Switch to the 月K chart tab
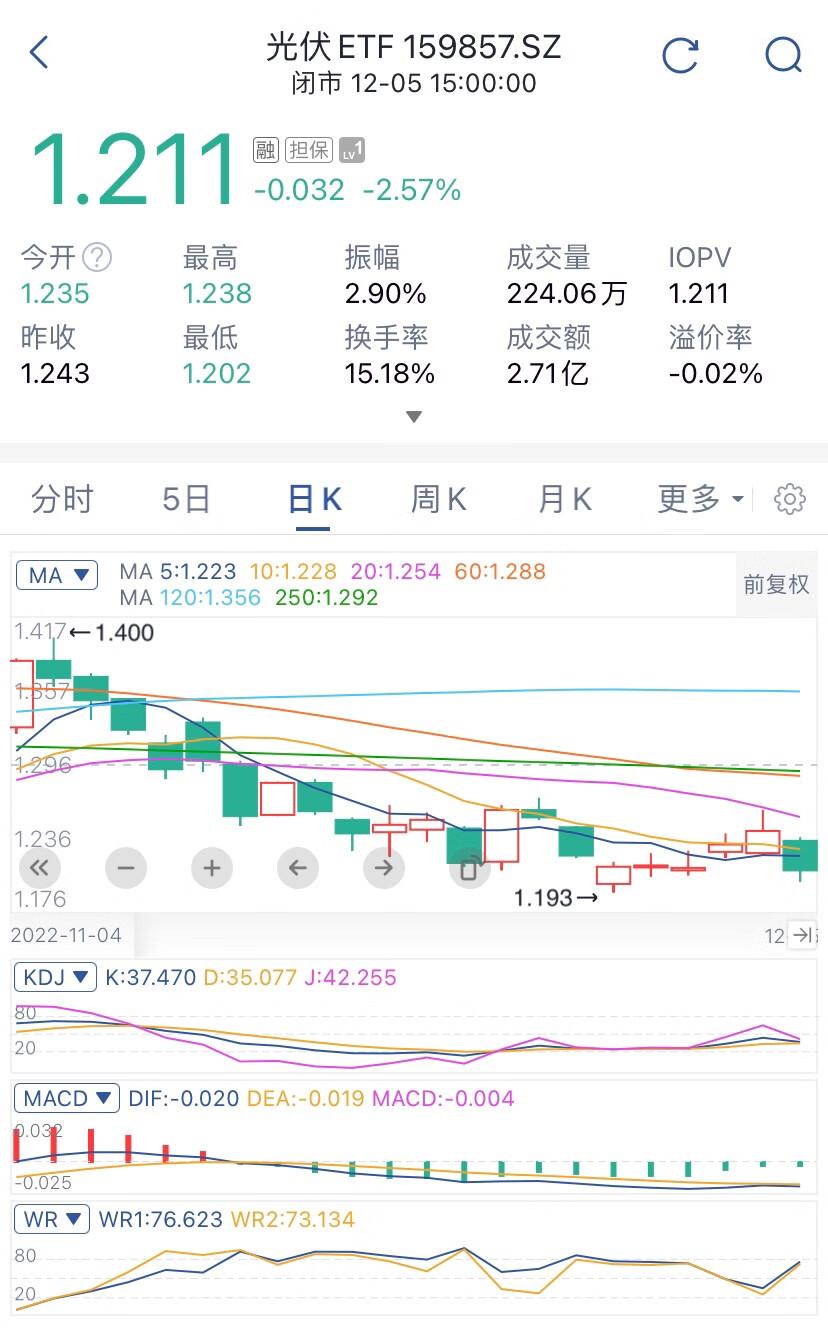The width and height of the screenshot is (828, 1333). [x=565, y=498]
